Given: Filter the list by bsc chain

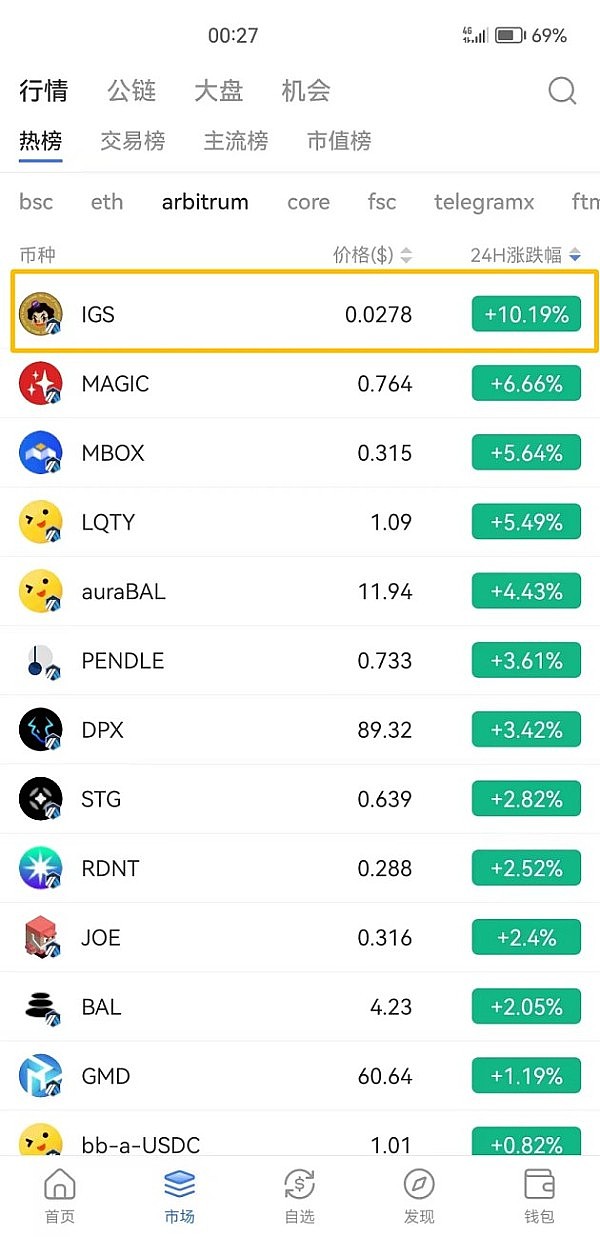Looking at the screenshot, I should coord(36,202).
